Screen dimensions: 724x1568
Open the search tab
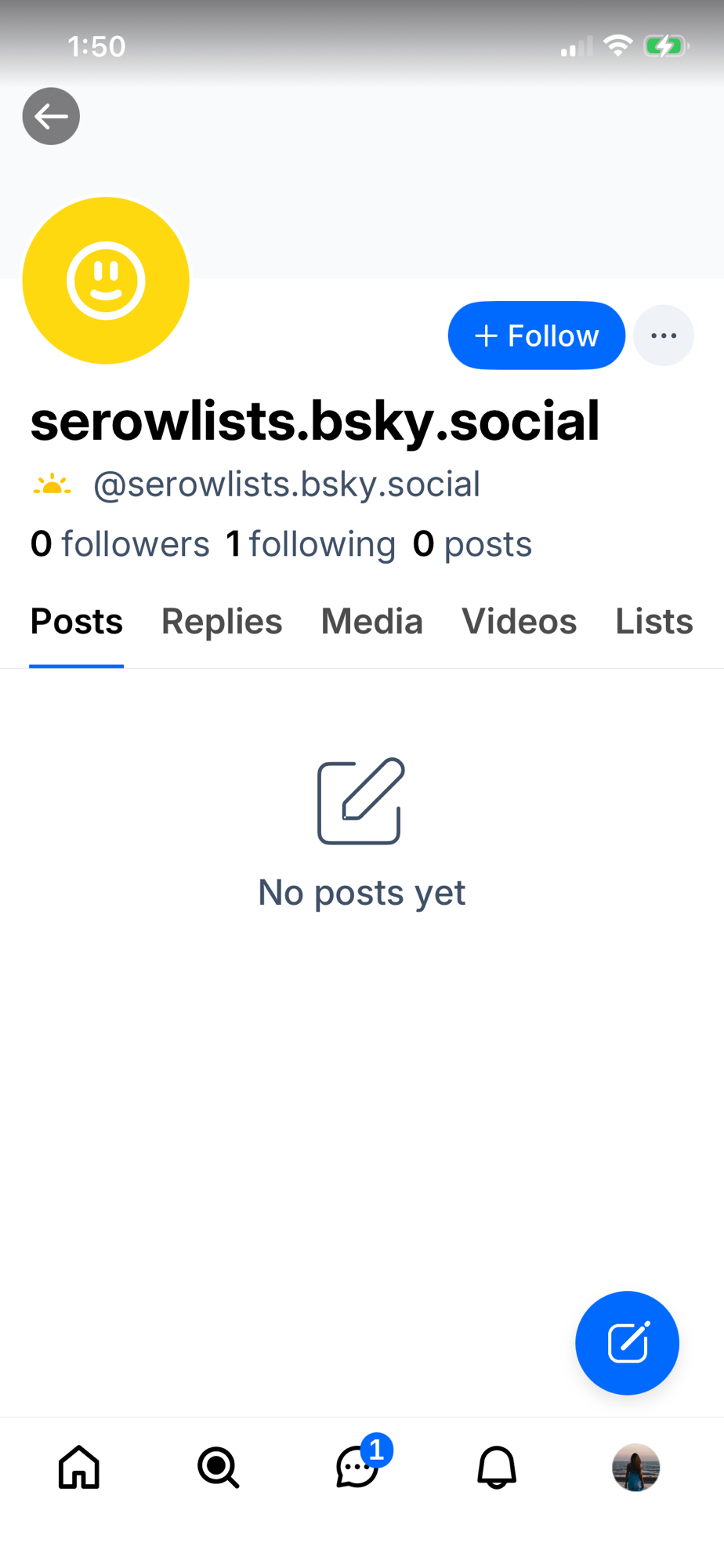[x=218, y=1467]
